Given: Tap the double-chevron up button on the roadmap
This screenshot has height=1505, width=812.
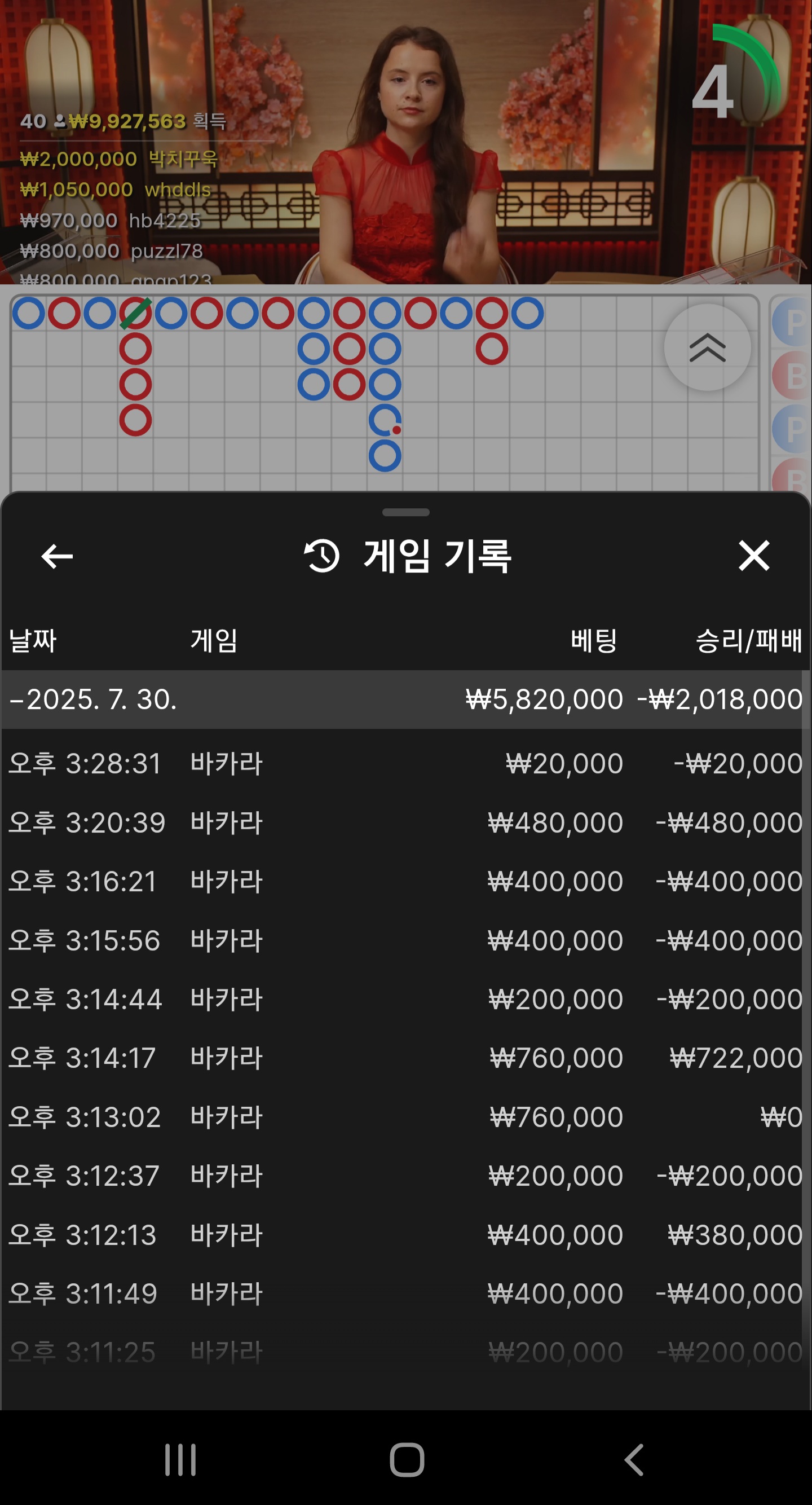Looking at the screenshot, I should pos(707,347).
